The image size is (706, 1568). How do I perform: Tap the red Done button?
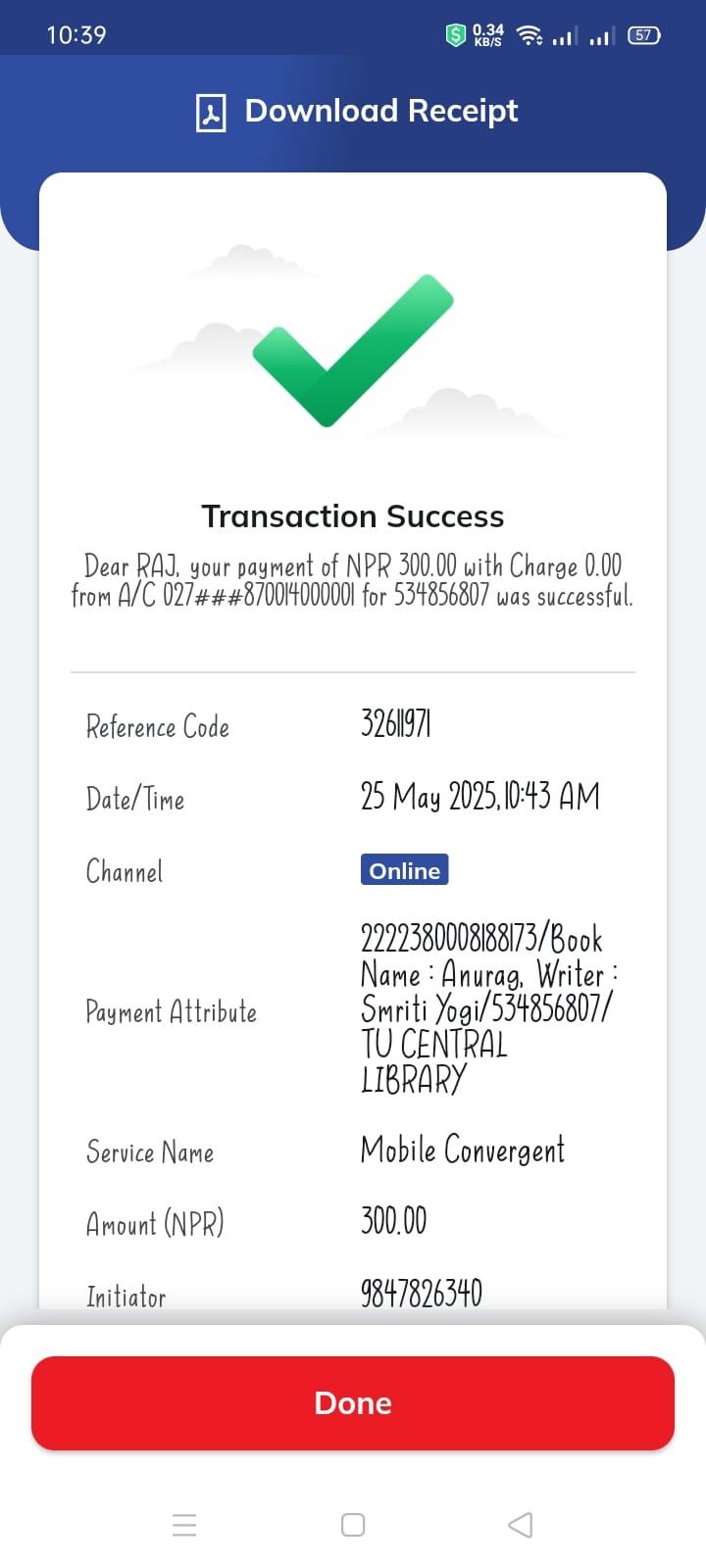tap(353, 1403)
